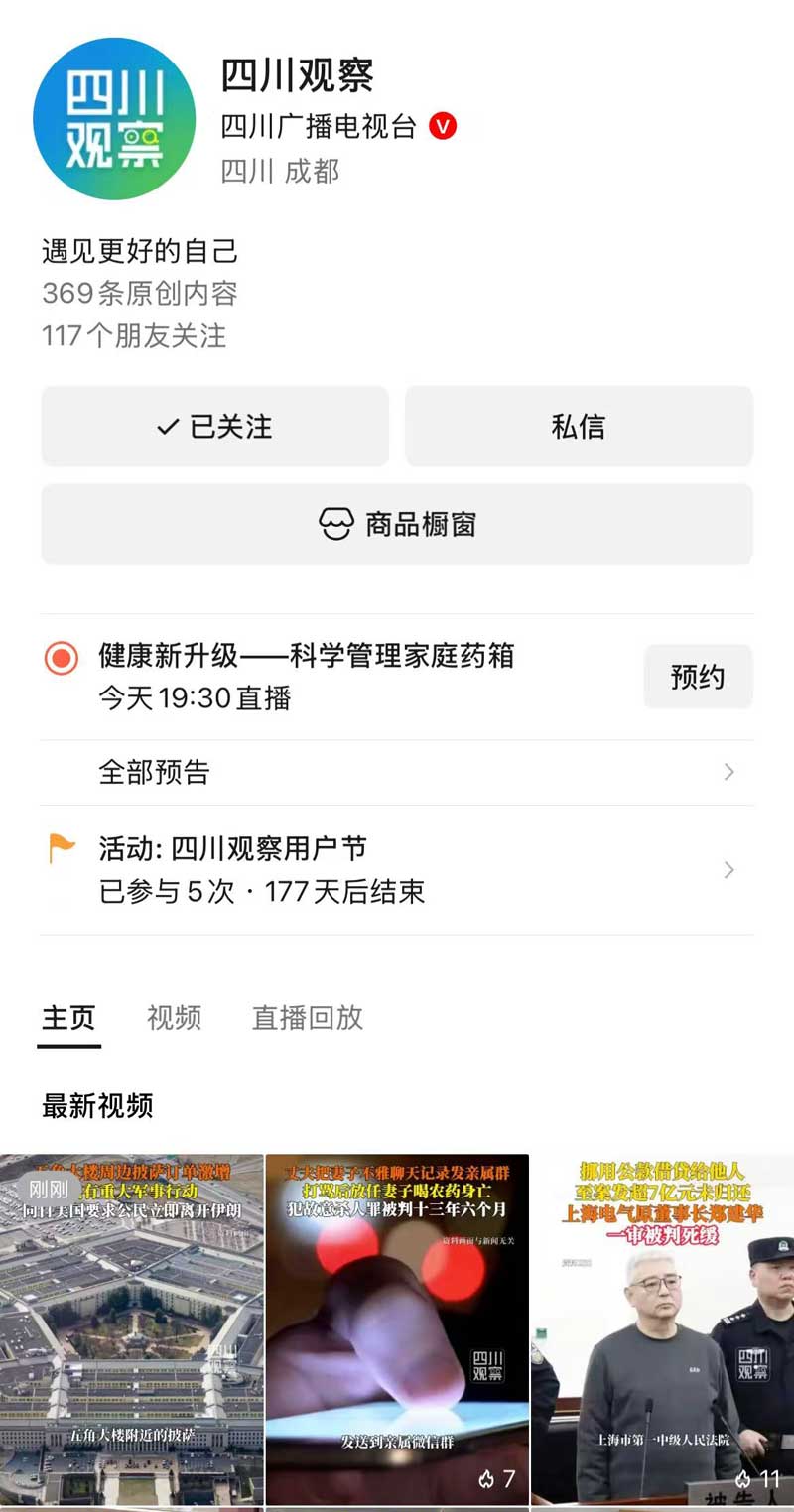Play the 上海电气原董事长 court video
The height and width of the screenshot is (1512, 794).
pyautogui.click(x=662, y=1329)
